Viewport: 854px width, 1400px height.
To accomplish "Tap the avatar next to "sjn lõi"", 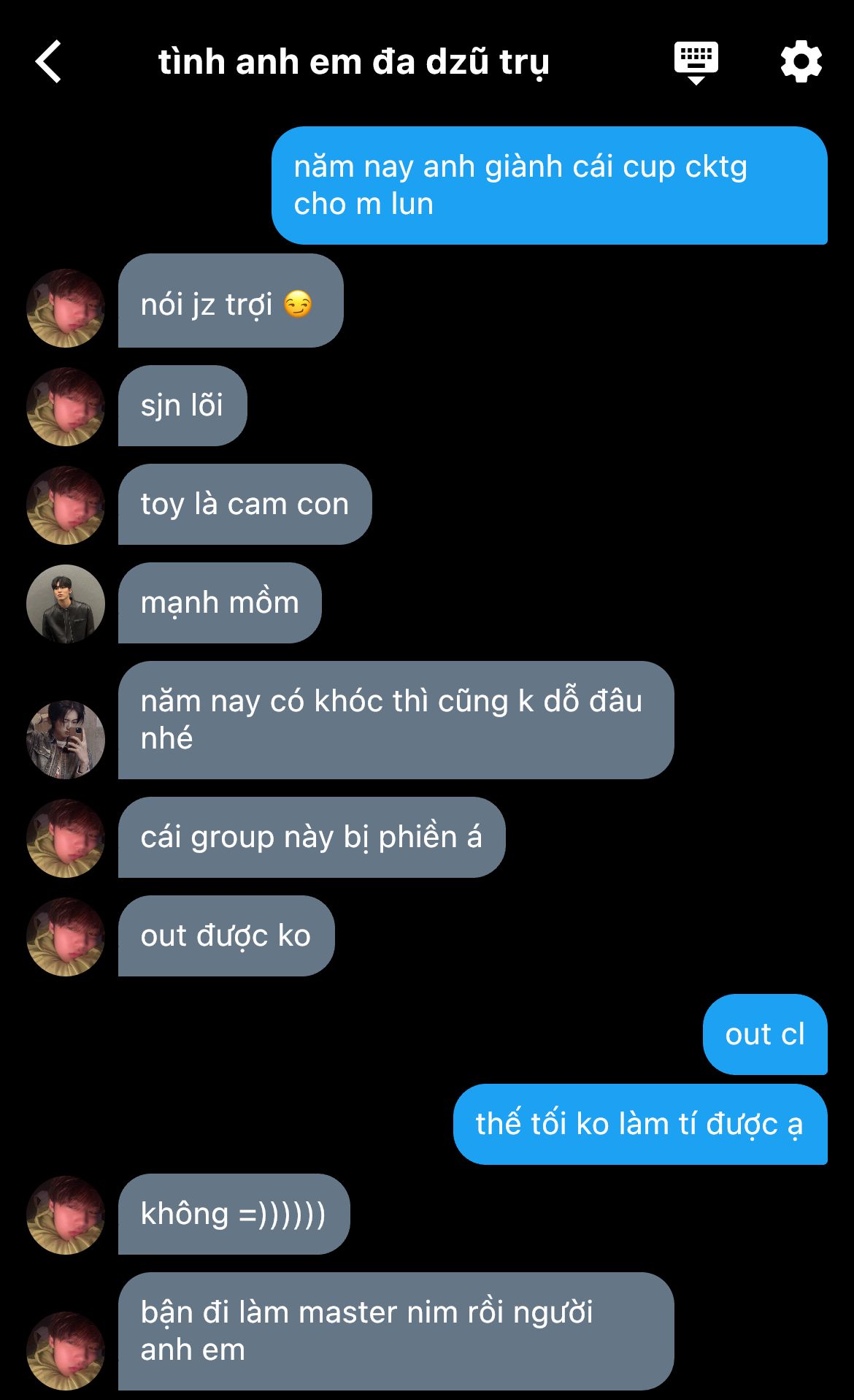I will click(66, 407).
